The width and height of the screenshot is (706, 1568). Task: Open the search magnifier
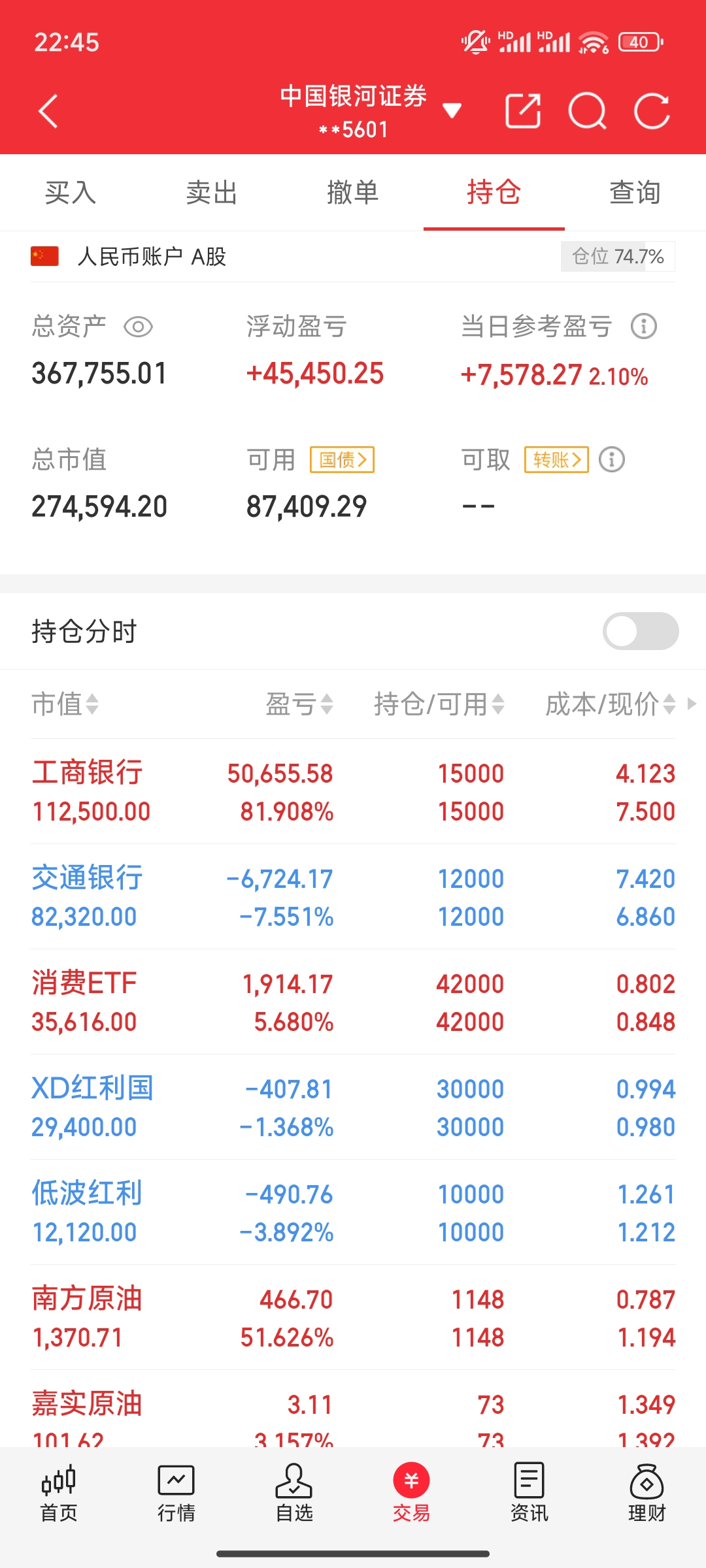(587, 111)
